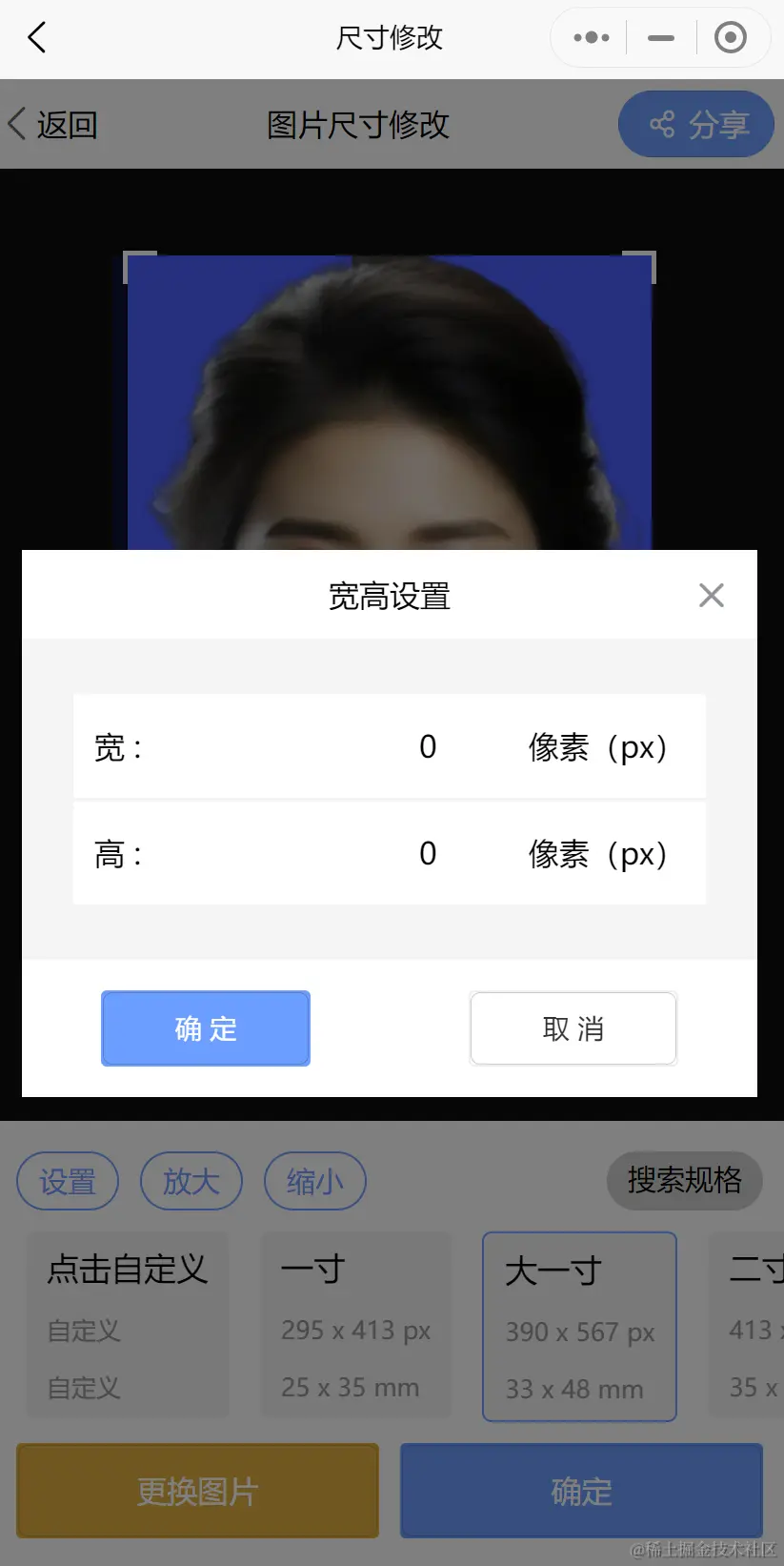Click the bottom 确定 confirm button
This screenshot has width=784, height=1566.
coord(580,1491)
